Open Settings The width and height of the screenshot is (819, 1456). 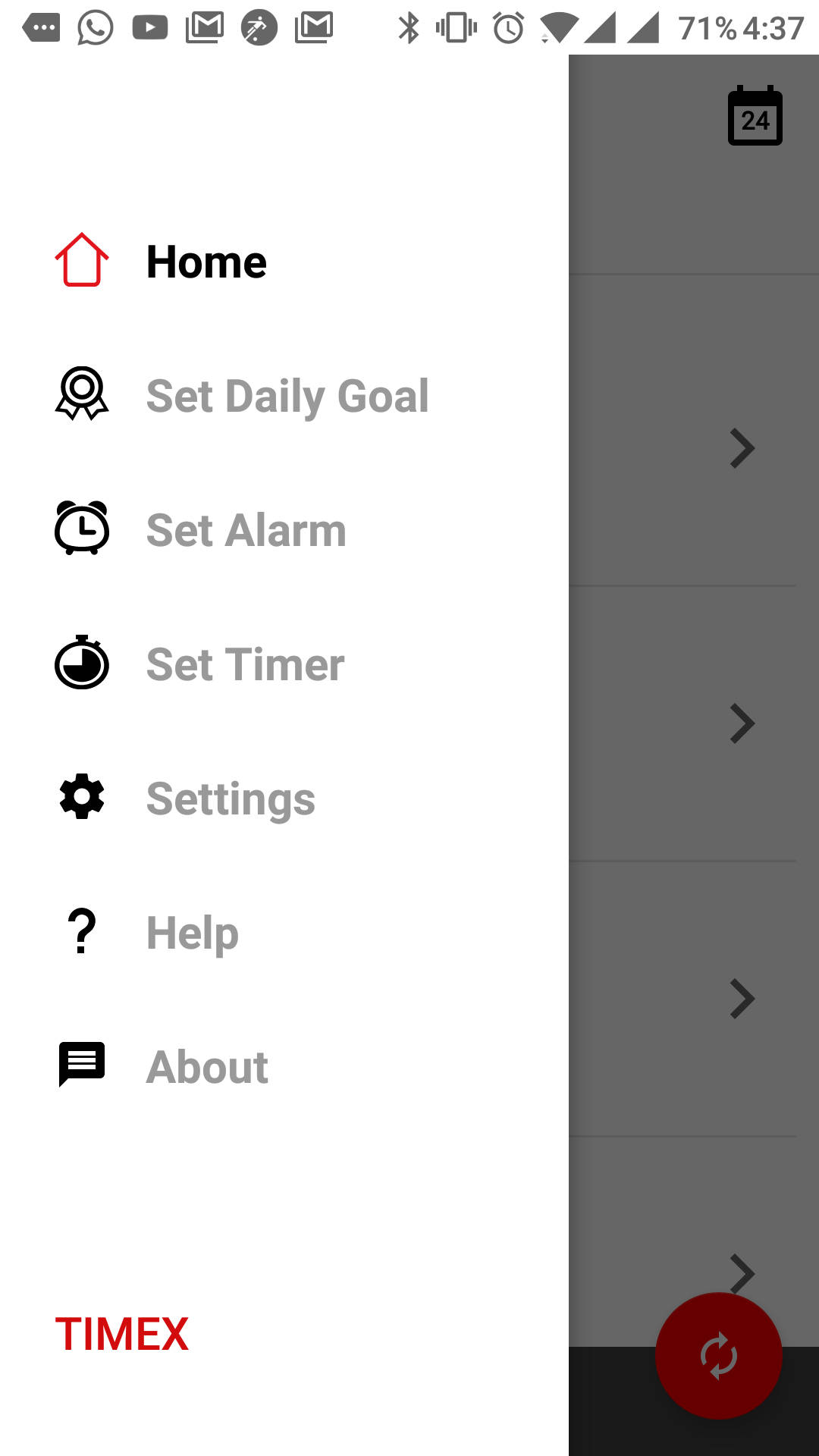pyautogui.click(x=284, y=798)
